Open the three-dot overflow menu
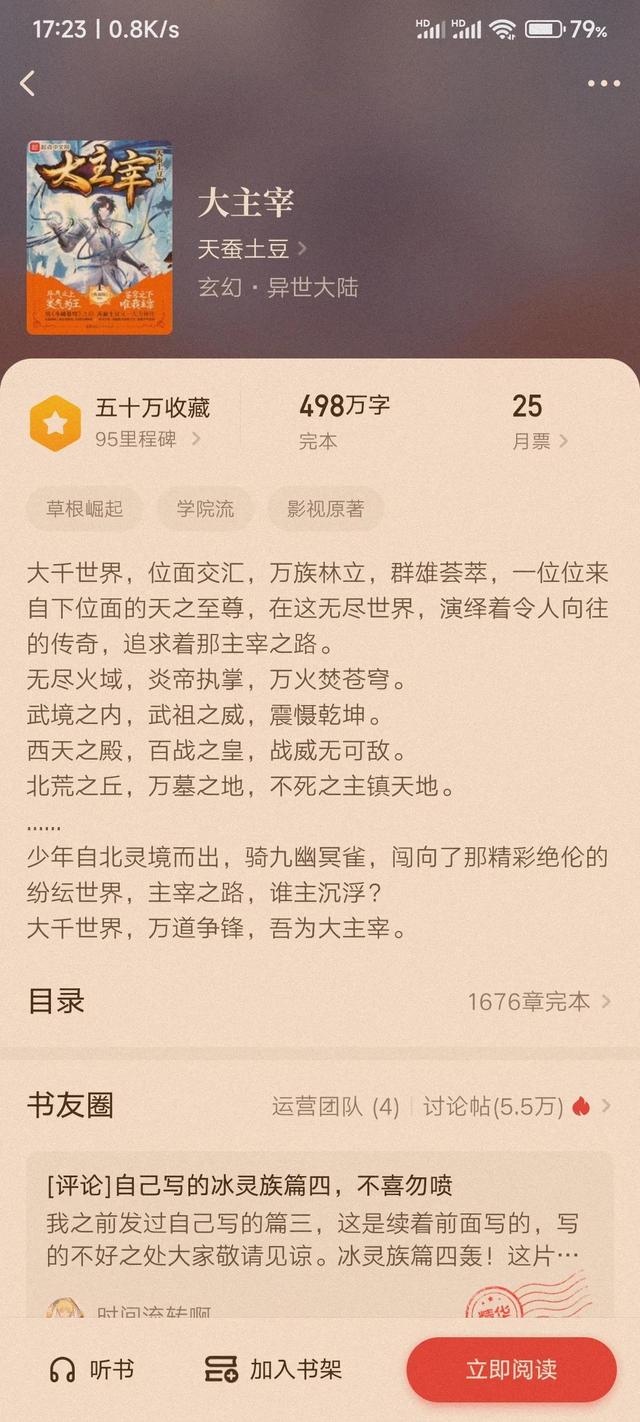The height and width of the screenshot is (1422, 640). click(603, 84)
